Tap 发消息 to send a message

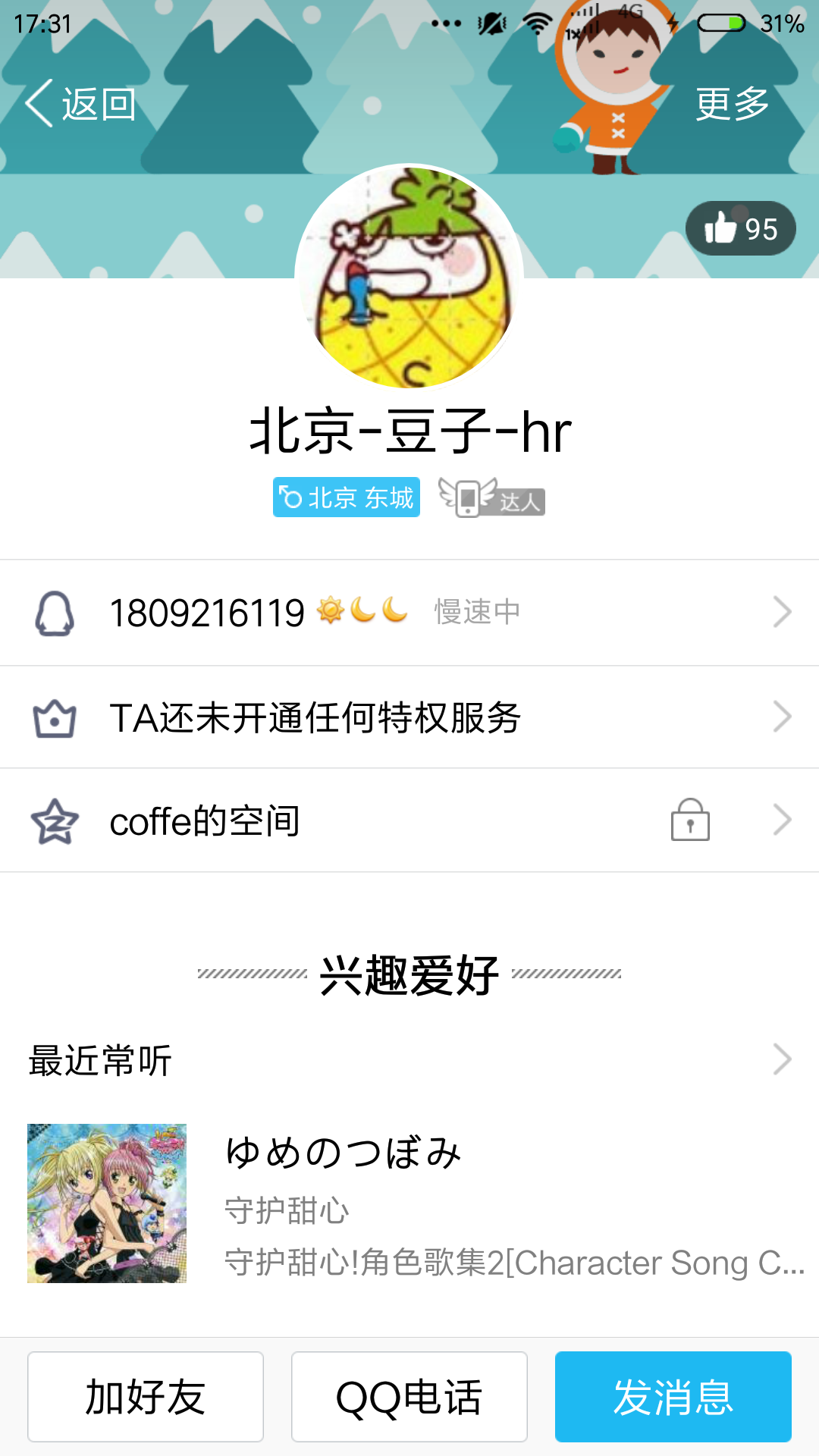click(673, 1397)
